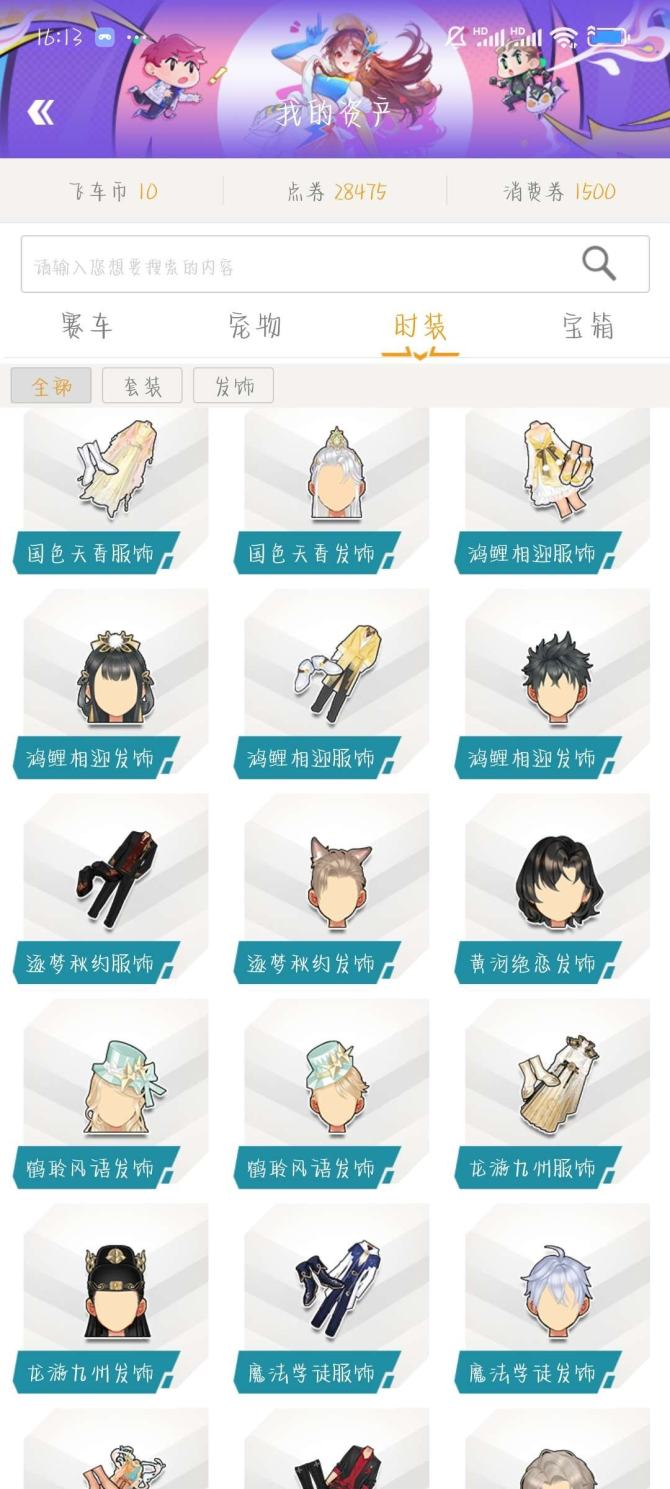This screenshot has width=670, height=1489.
Task: Switch to the 宠物 tab
Action: [x=254, y=326]
